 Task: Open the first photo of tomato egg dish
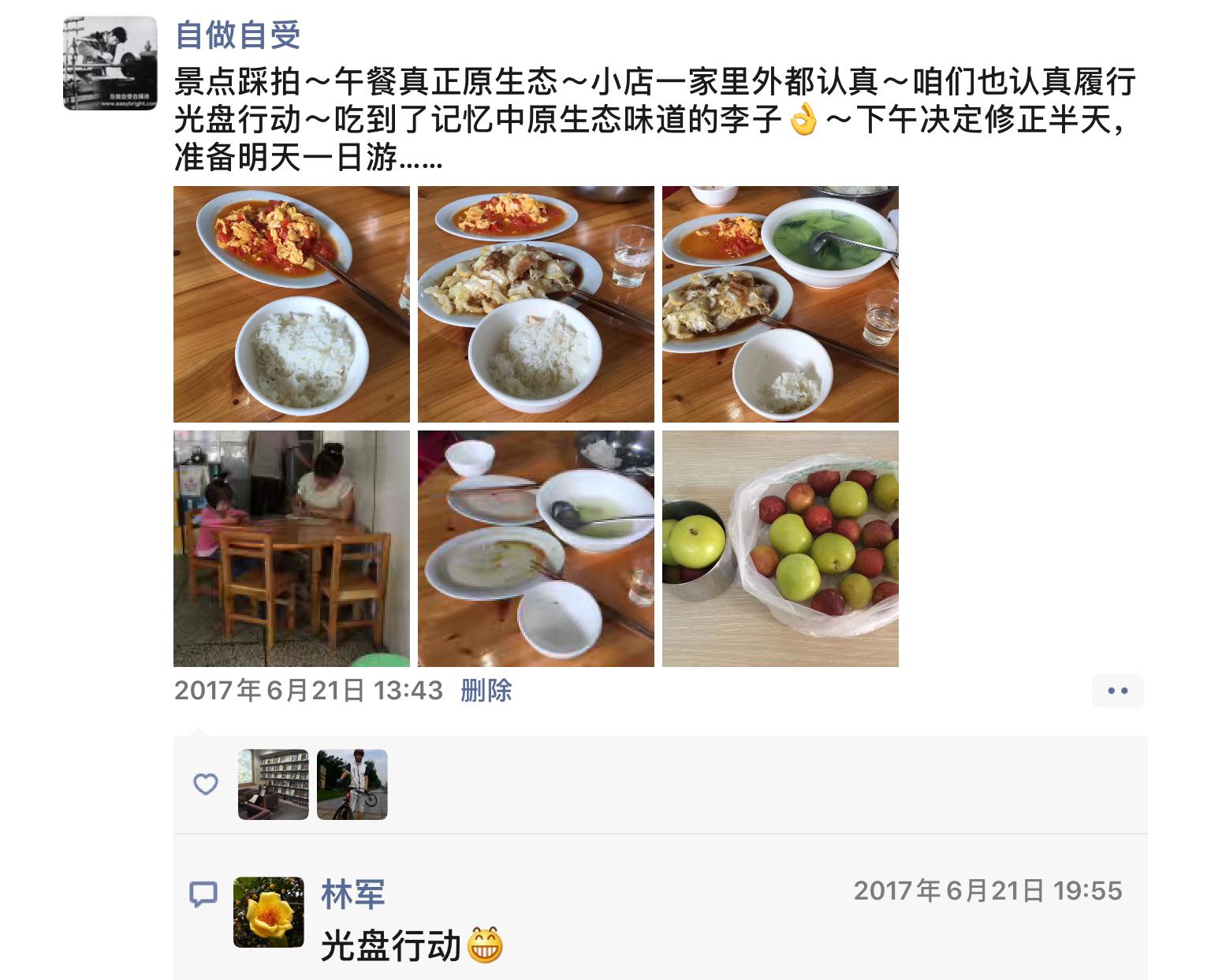click(292, 304)
